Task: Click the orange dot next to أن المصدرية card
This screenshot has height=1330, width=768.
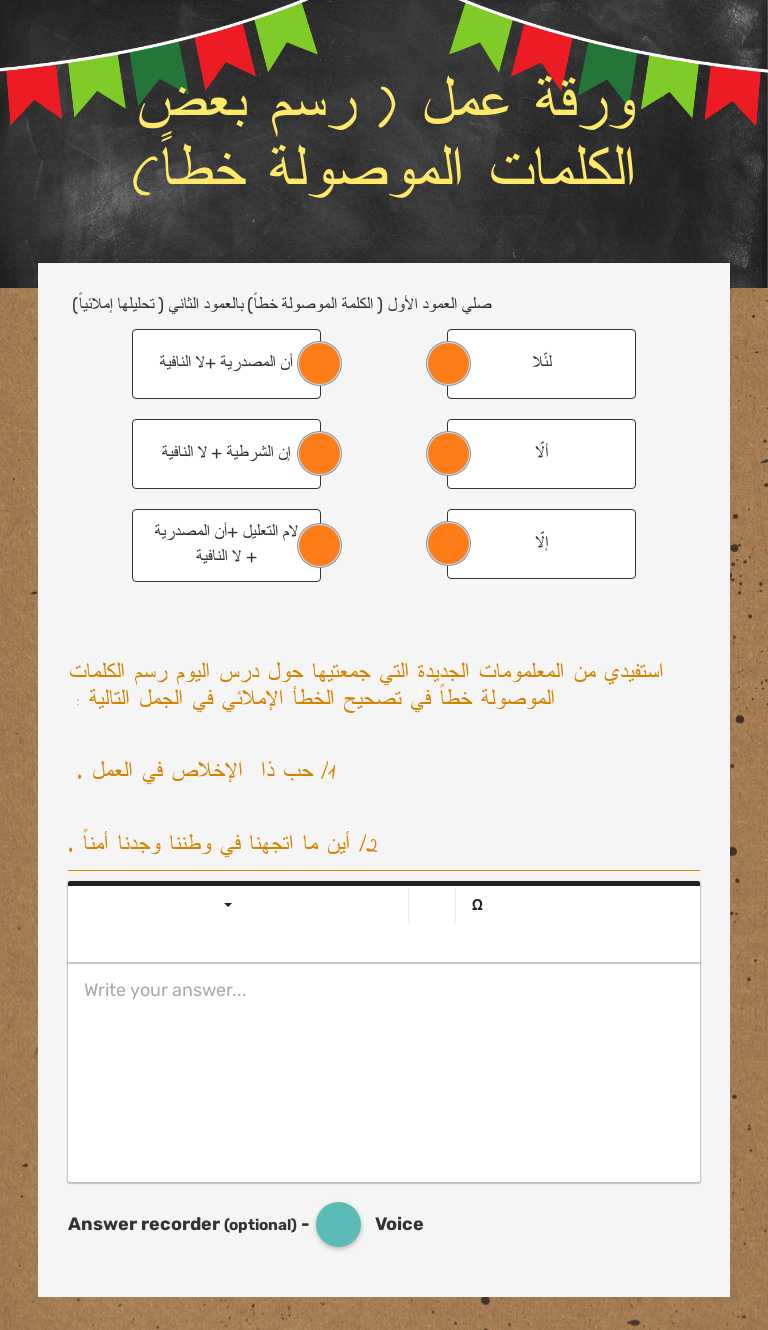Action: pos(319,363)
